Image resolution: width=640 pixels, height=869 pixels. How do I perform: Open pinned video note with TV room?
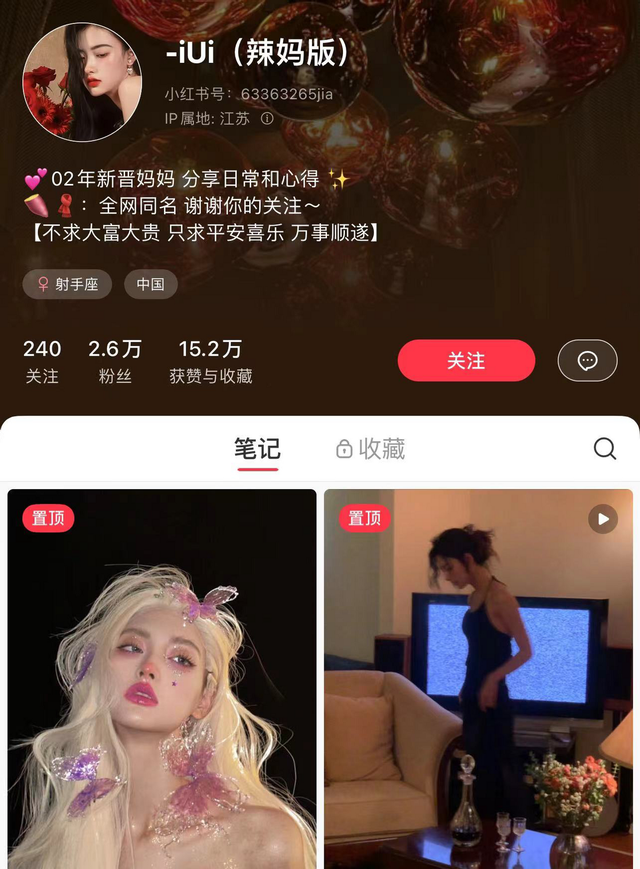pos(478,679)
